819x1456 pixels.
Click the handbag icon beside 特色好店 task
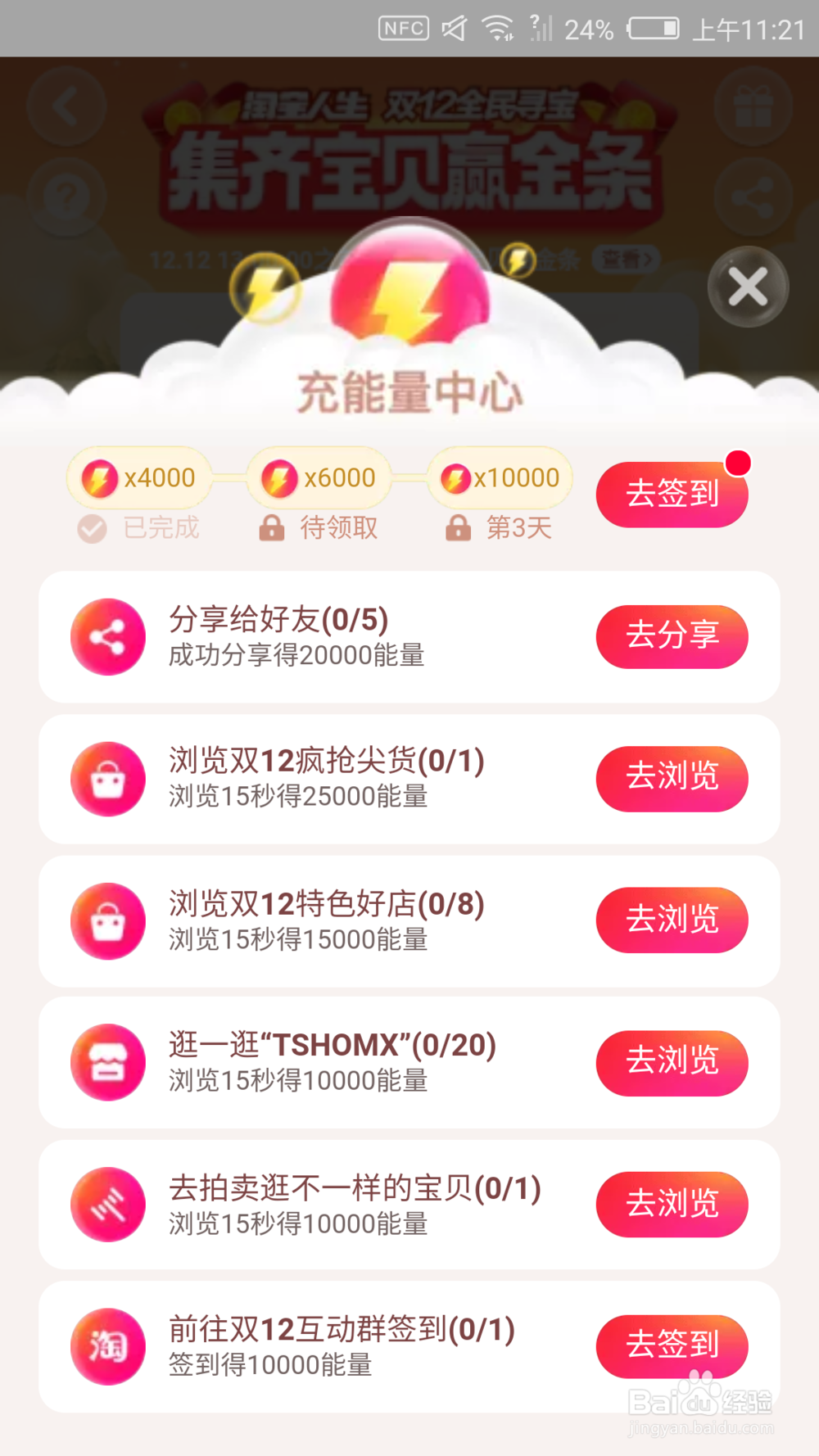(107, 920)
